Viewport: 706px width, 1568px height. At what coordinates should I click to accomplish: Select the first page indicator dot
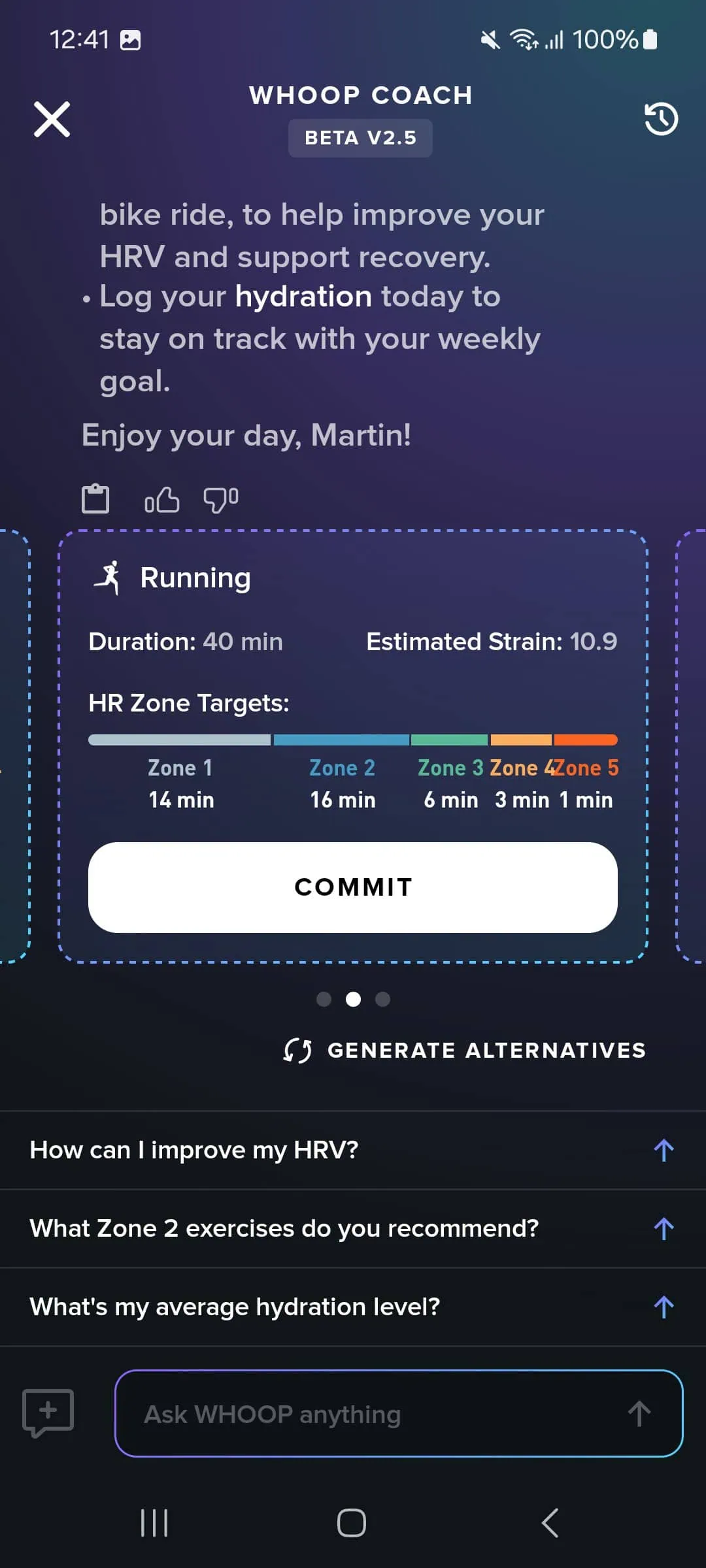coord(324,999)
